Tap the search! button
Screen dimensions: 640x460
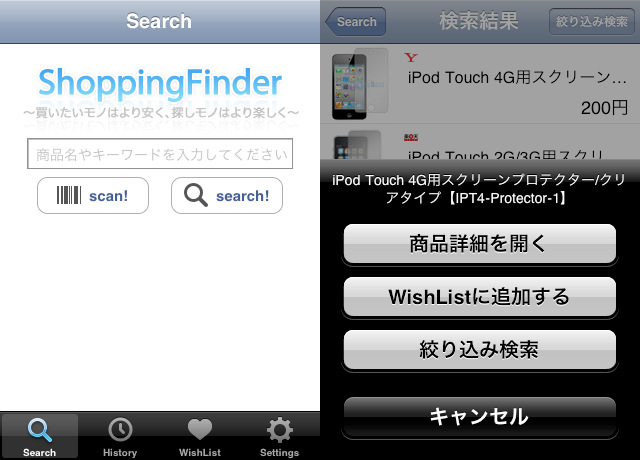[x=227, y=196]
